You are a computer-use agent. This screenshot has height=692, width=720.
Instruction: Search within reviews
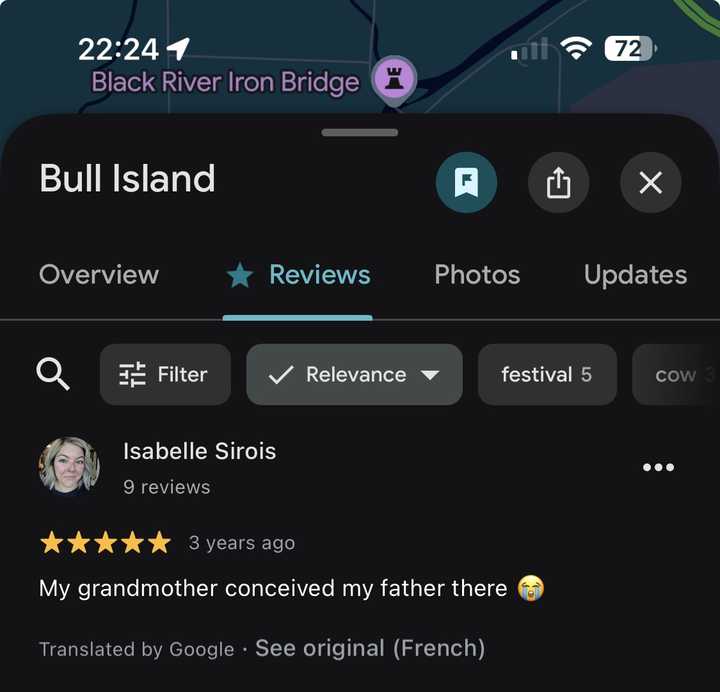click(53, 374)
